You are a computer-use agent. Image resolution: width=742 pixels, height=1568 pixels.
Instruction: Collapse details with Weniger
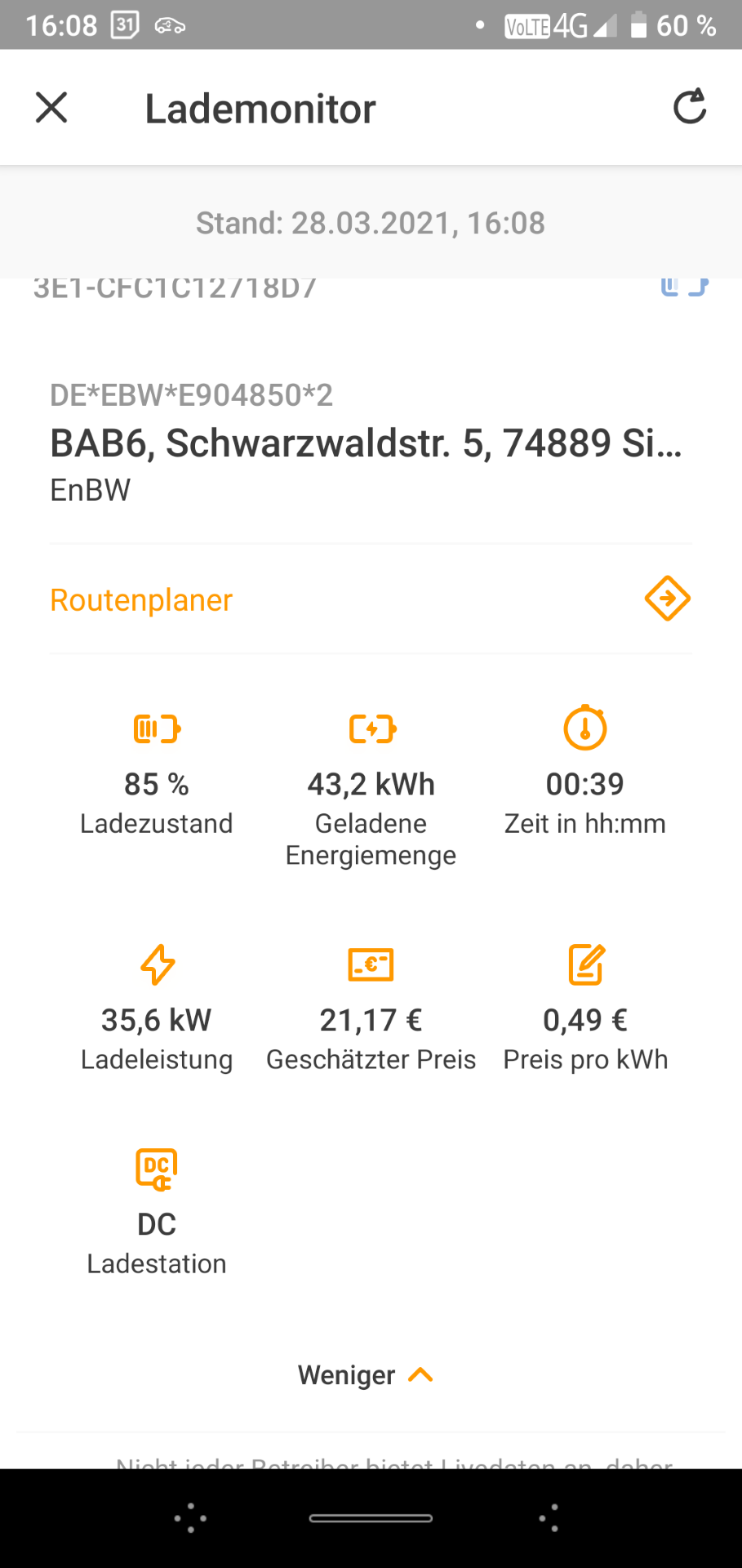[x=366, y=1375]
